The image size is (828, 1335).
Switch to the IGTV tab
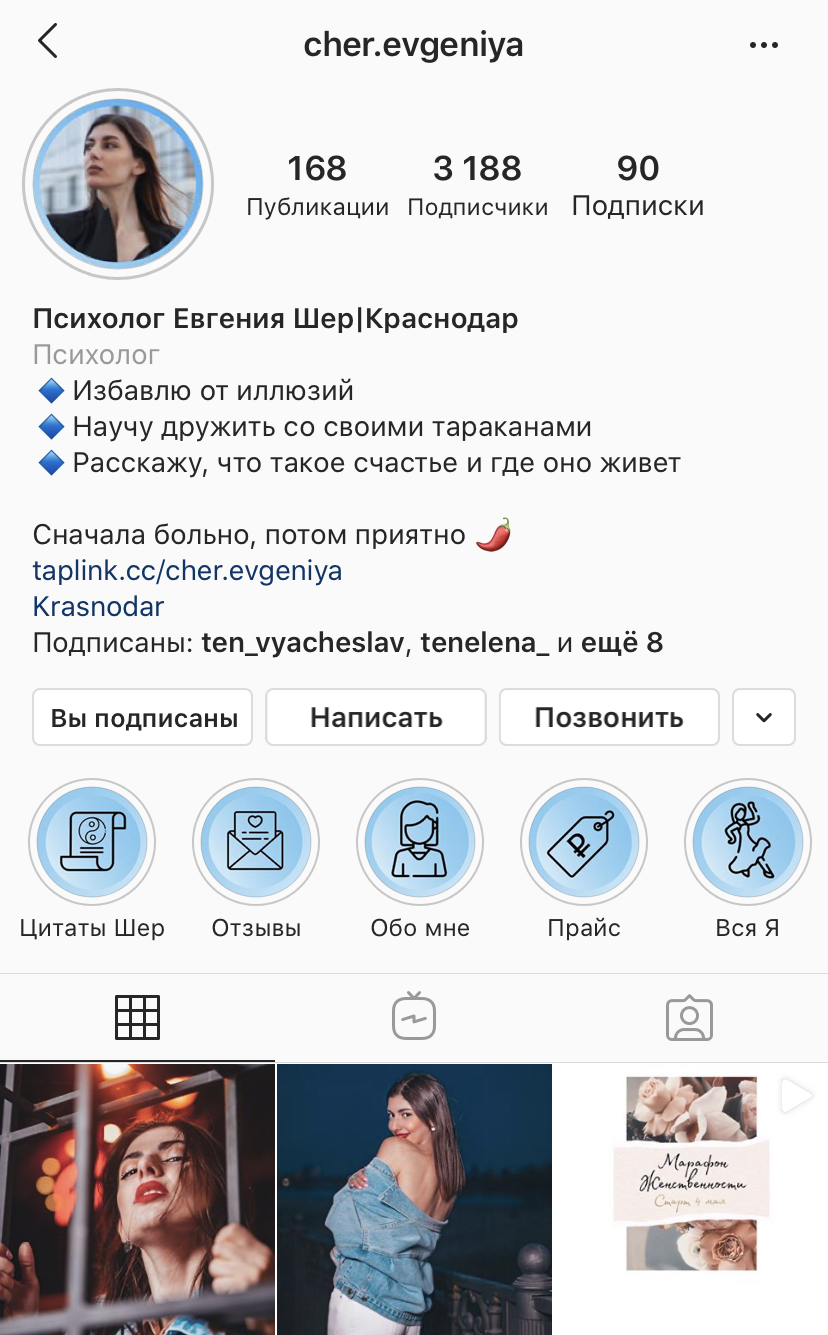click(x=414, y=1018)
